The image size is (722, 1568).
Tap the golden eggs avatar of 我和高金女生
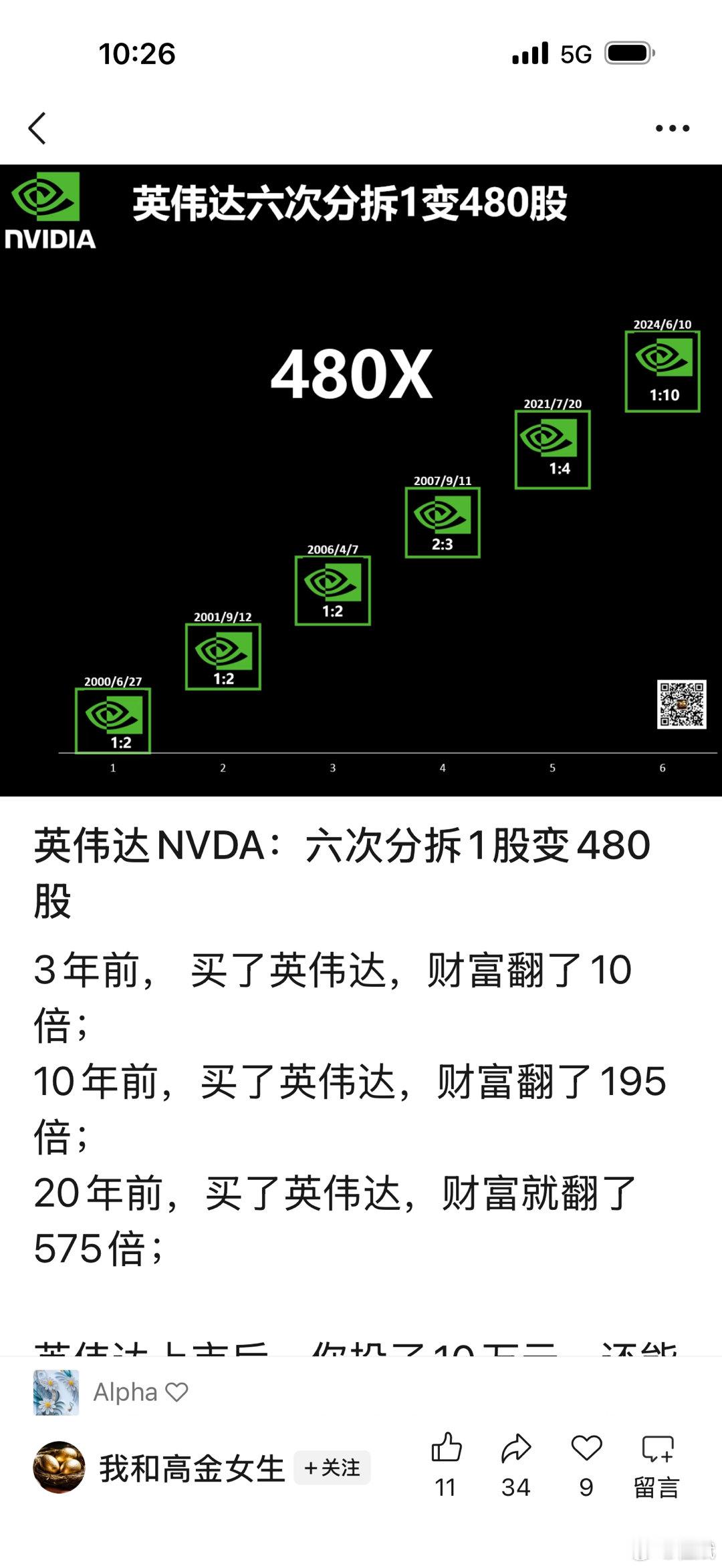coord(57,1467)
